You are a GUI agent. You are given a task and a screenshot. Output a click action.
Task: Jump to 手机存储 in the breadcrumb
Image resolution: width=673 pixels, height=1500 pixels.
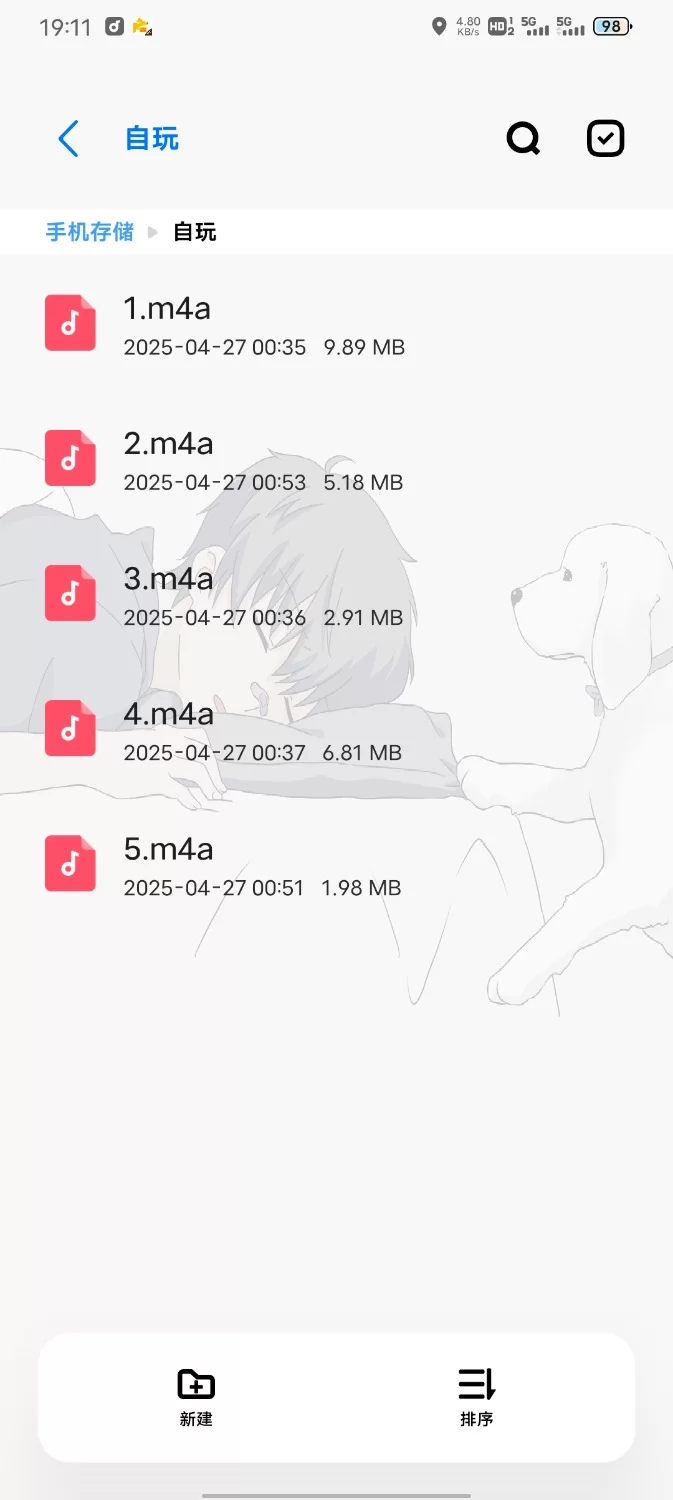[89, 232]
